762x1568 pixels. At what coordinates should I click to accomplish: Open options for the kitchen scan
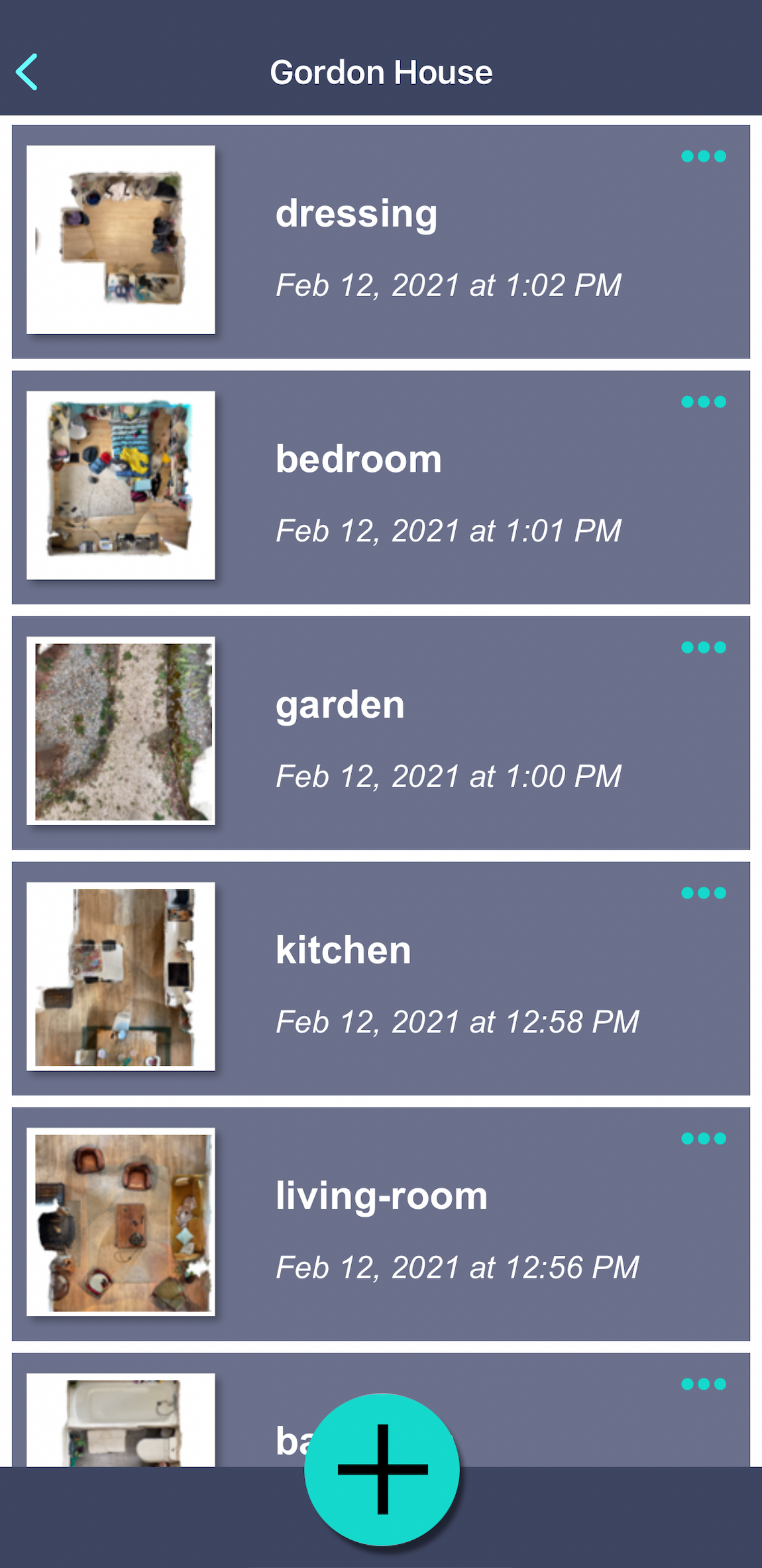(x=703, y=893)
